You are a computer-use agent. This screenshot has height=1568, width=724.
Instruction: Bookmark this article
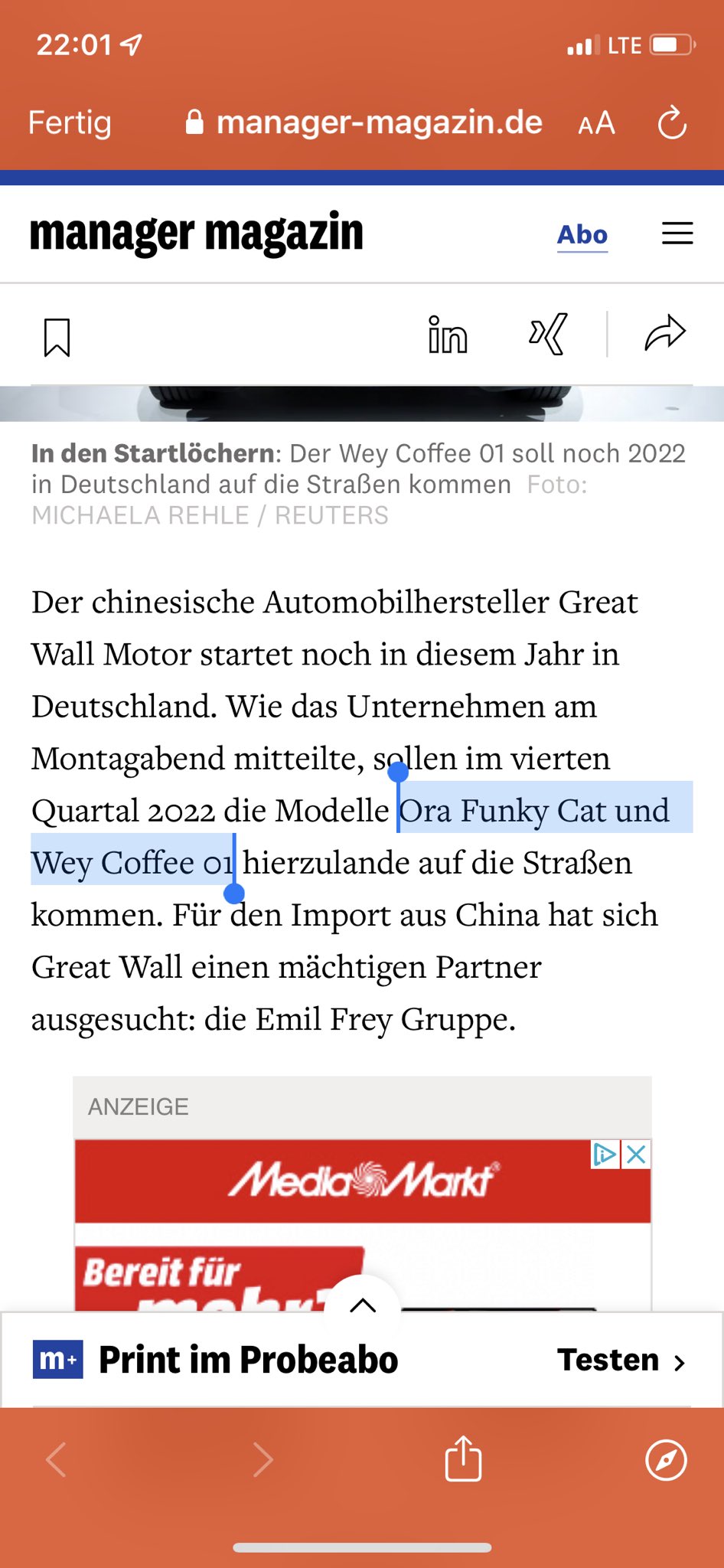(57, 337)
